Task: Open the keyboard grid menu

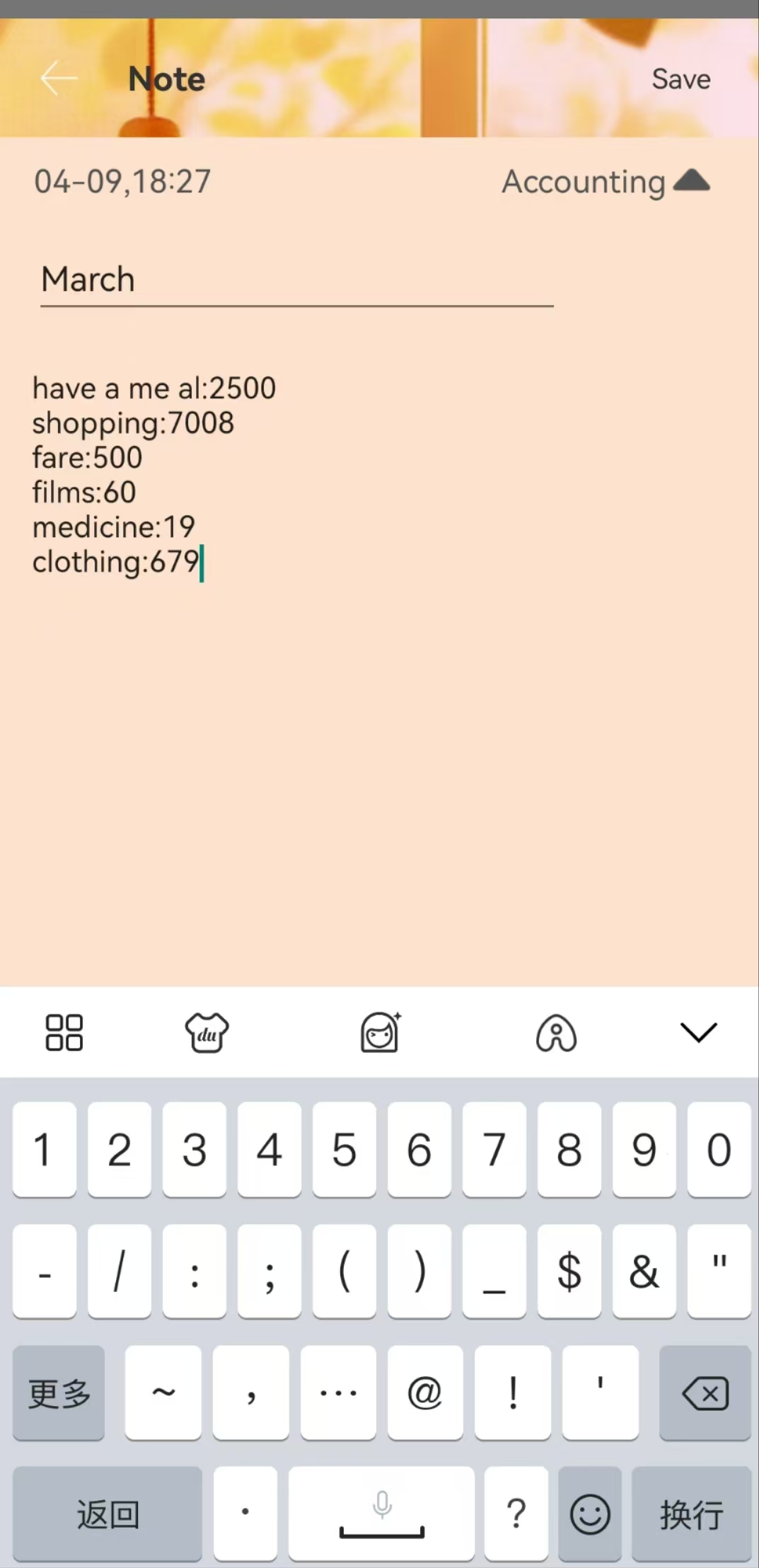Action: click(x=64, y=1032)
